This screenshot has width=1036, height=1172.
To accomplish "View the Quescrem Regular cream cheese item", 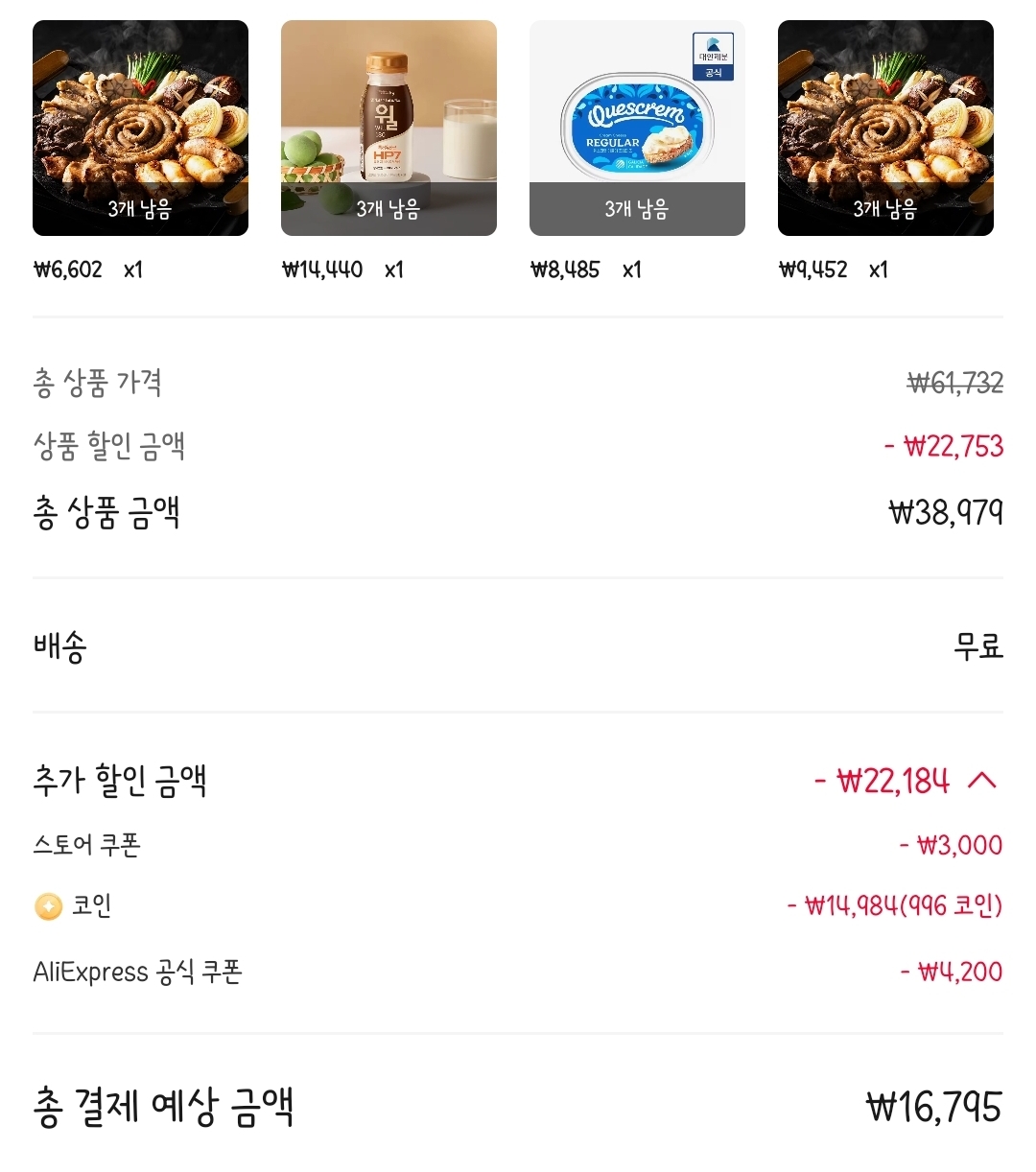I will tap(637, 128).
